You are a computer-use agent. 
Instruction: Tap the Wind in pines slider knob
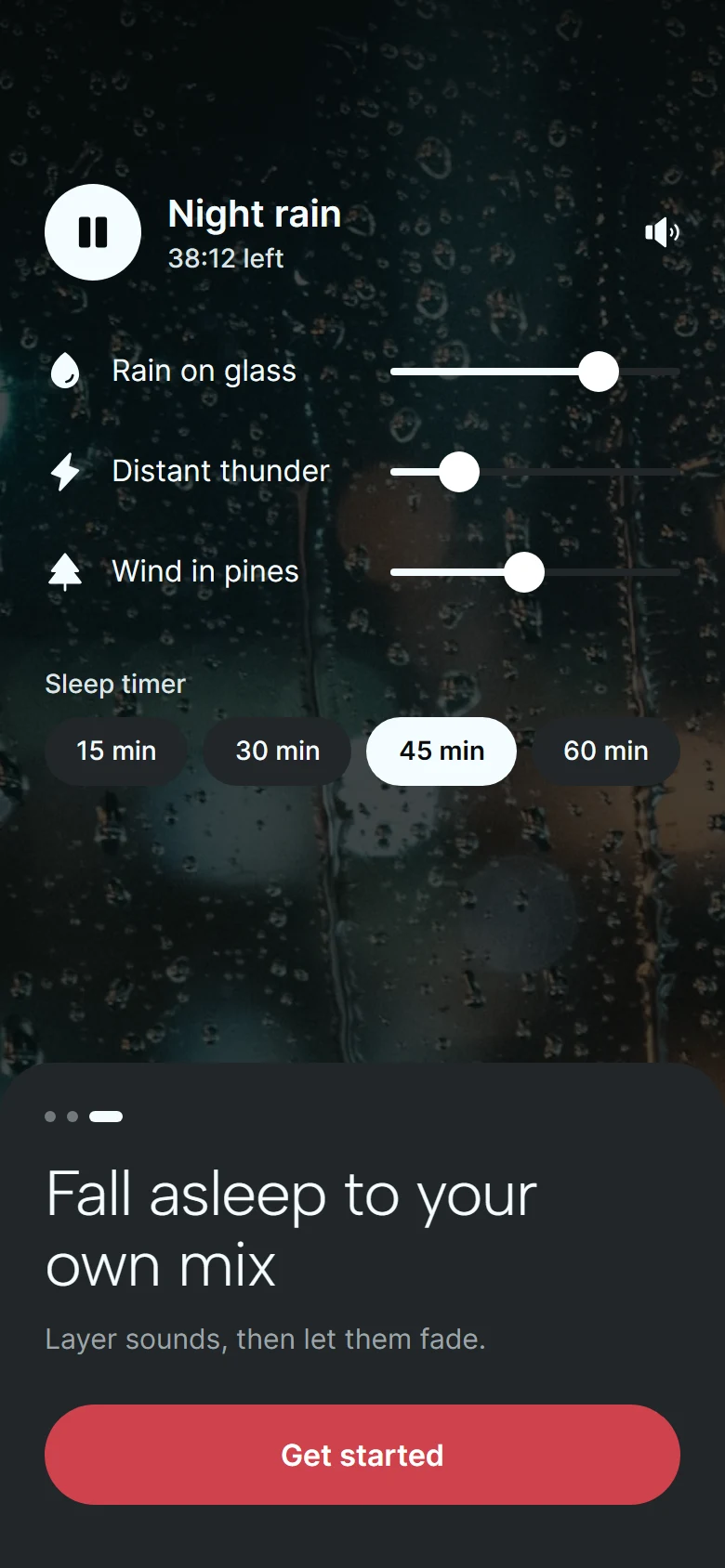point(524,572)
